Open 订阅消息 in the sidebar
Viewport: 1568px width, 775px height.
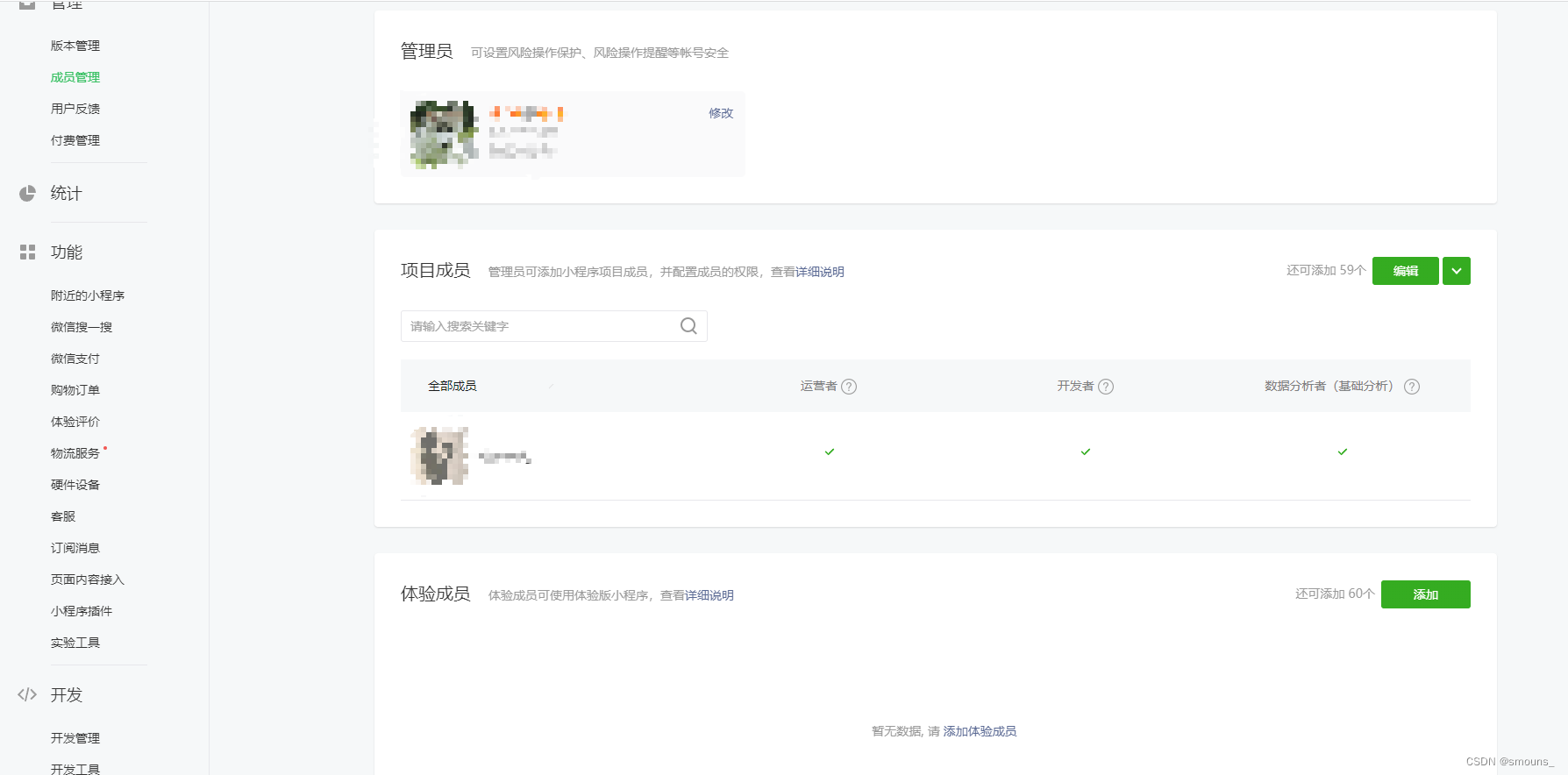click(x=75, y=548)
